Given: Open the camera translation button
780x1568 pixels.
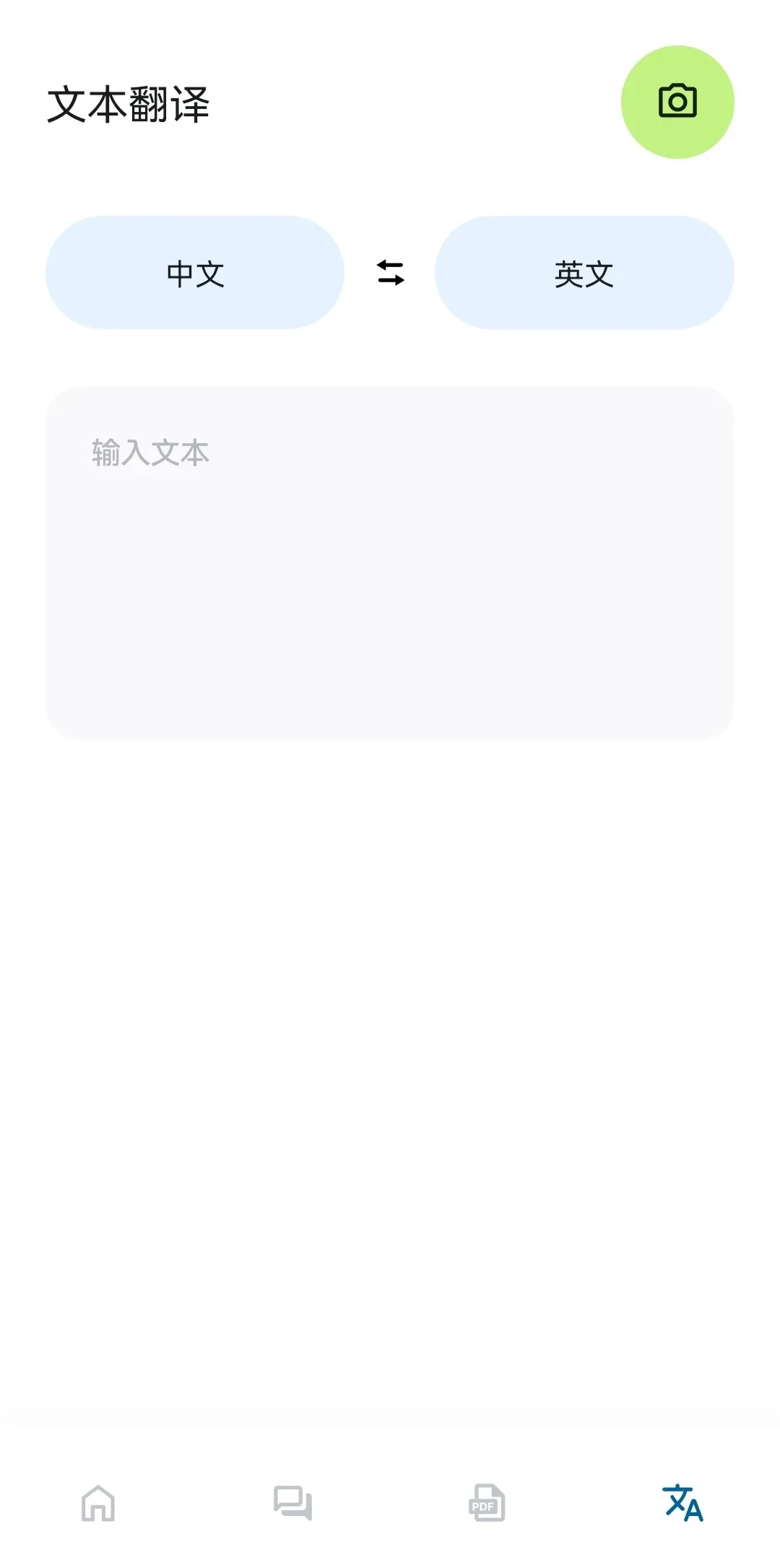Looking at the screenshot, I should pyautogui.click(x=677, y=102).
